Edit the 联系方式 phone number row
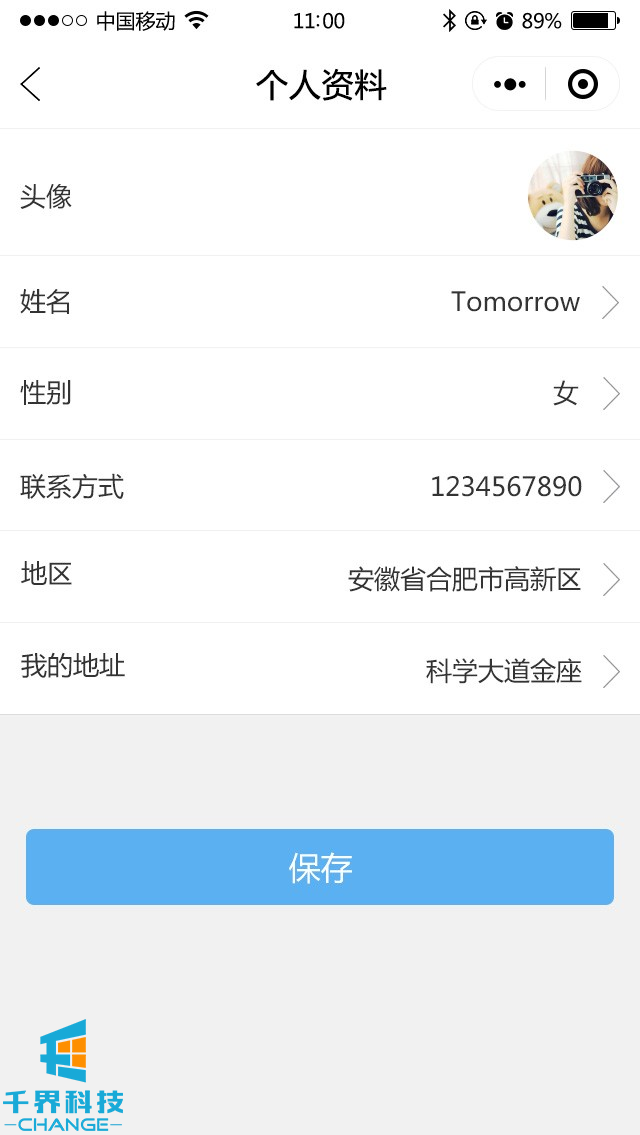 320,486
